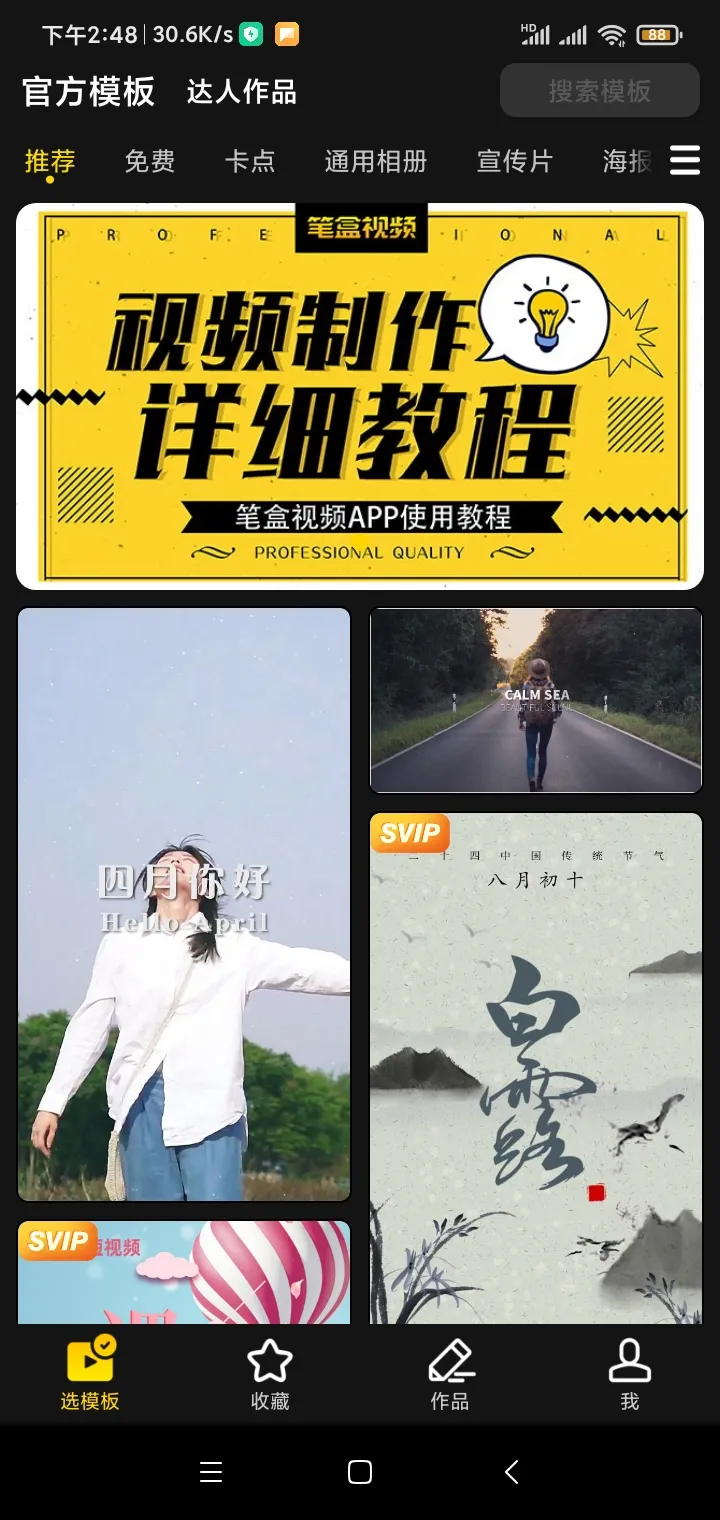The width and height of the screenshot is (720, 1520).
Task: Tap the 选模板 bottom tab
Action: (x=90, y=1376)
